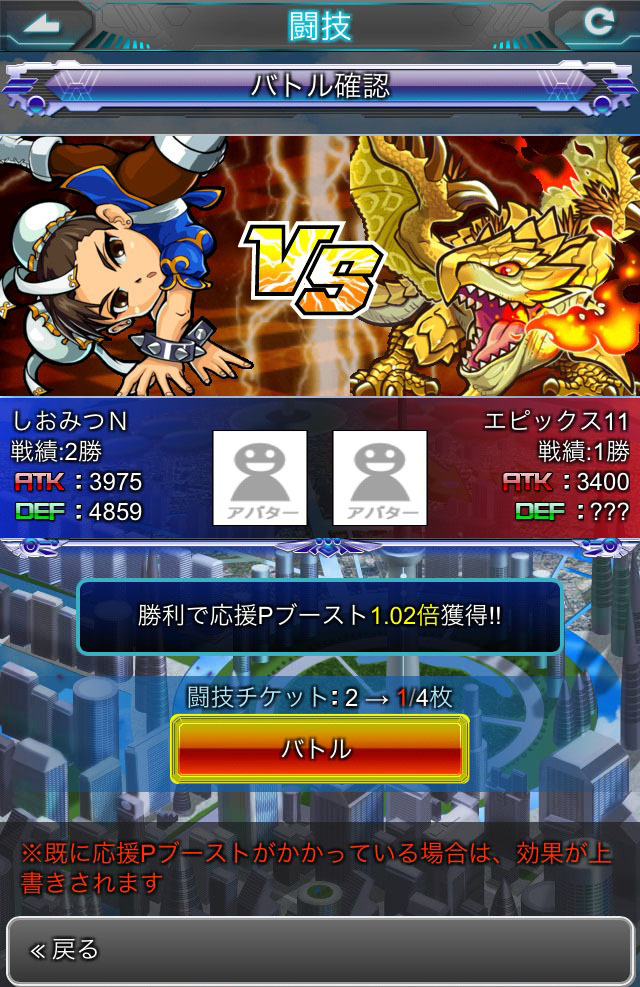Viewport: 640px width, 987px height.
Task: Open しおみつN's avatar thumbnail
Action: click(259, 478)
